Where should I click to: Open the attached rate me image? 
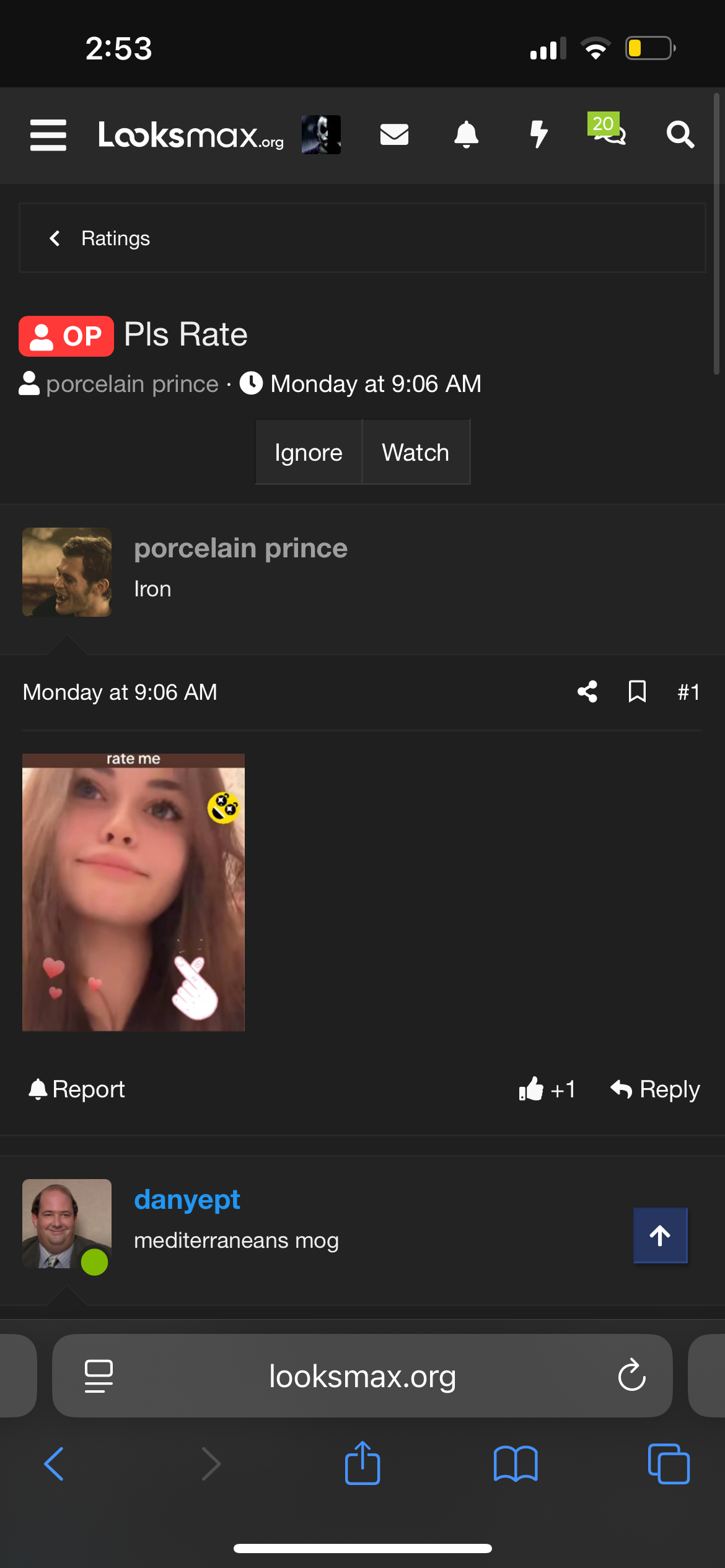coord(133,892)
